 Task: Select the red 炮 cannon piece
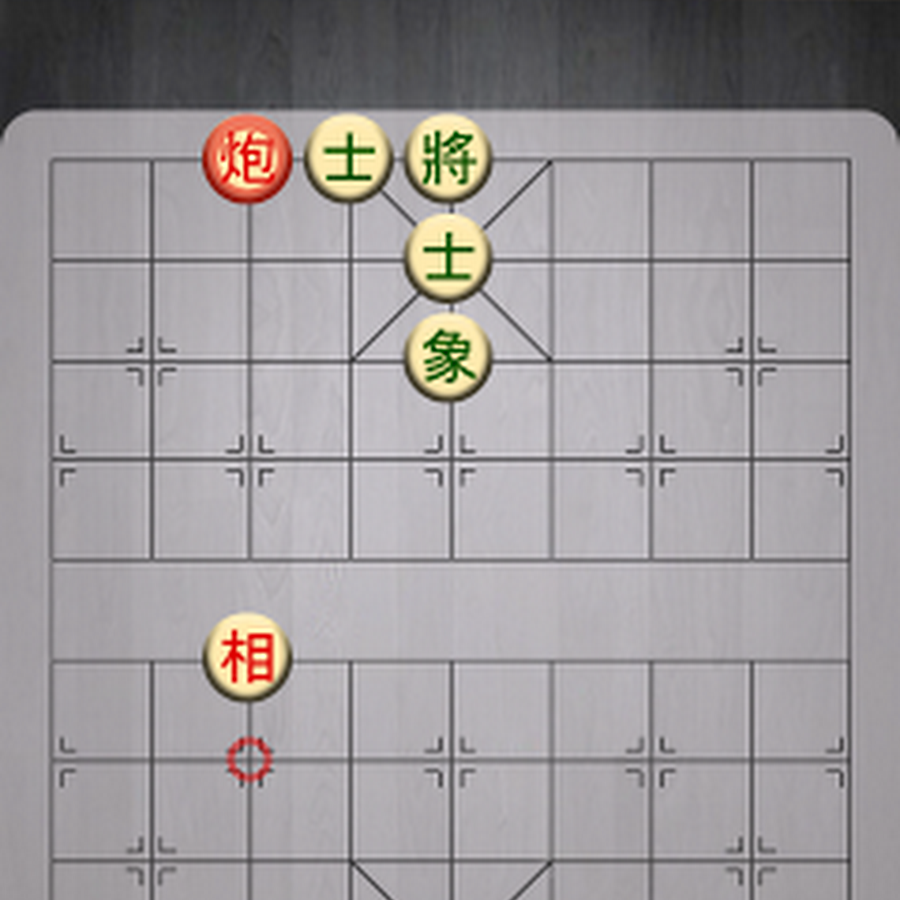pos(247,159)
